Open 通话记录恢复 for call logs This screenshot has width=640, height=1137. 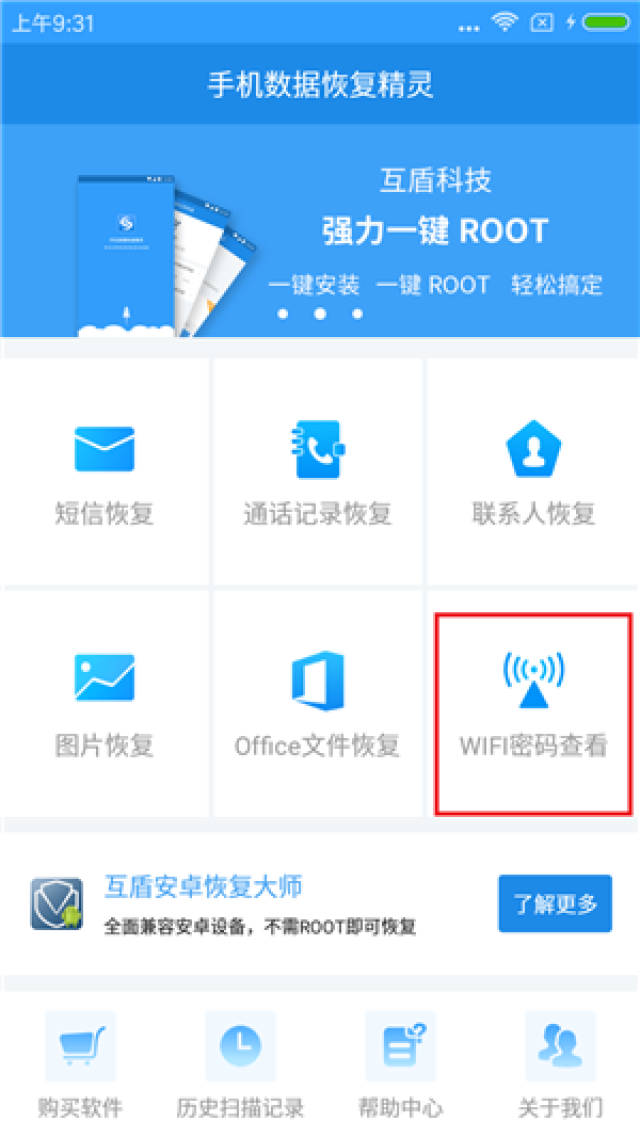tap(317, 471)
